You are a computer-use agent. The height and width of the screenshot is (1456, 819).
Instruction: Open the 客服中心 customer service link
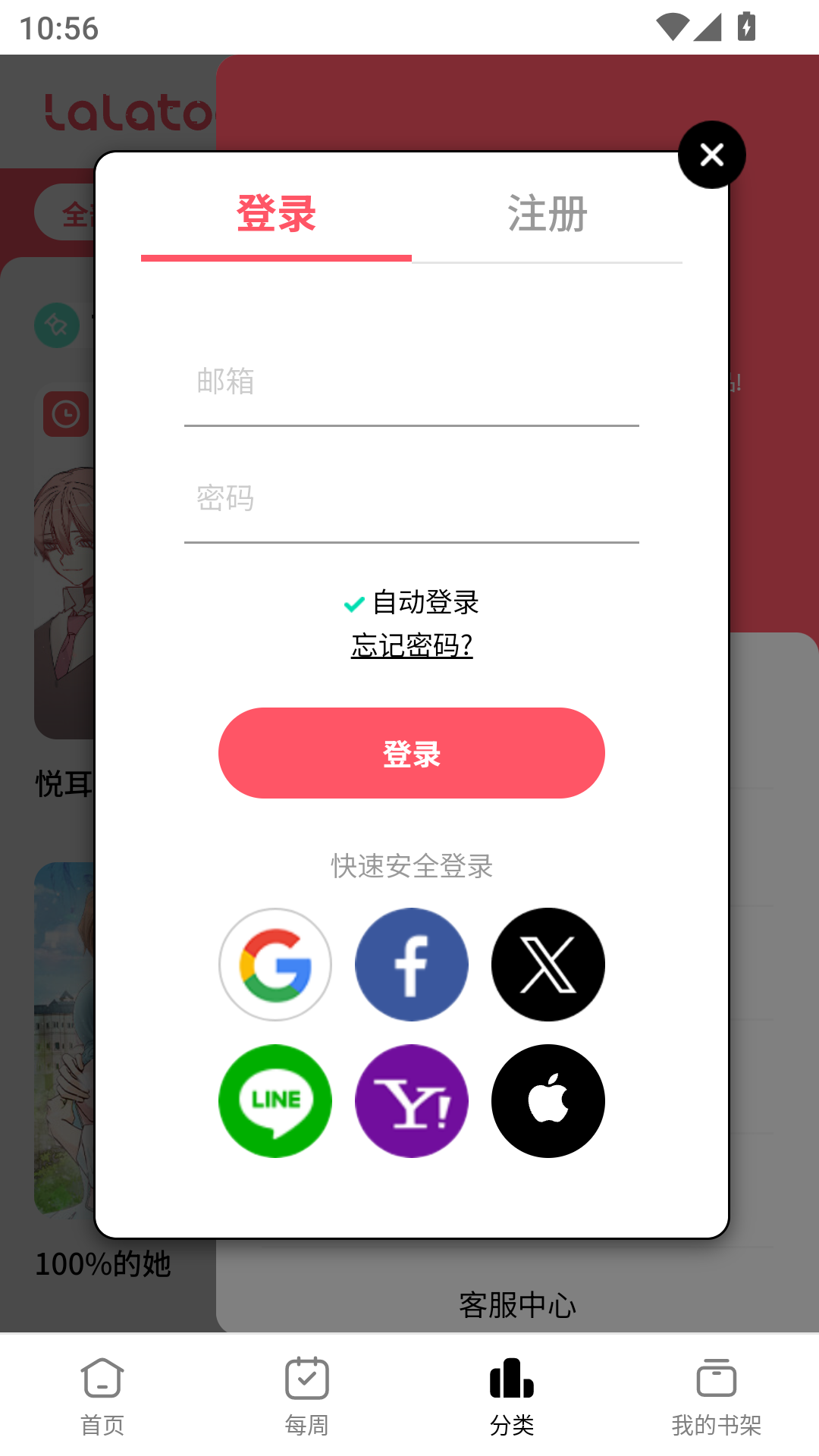[517, 1307]
